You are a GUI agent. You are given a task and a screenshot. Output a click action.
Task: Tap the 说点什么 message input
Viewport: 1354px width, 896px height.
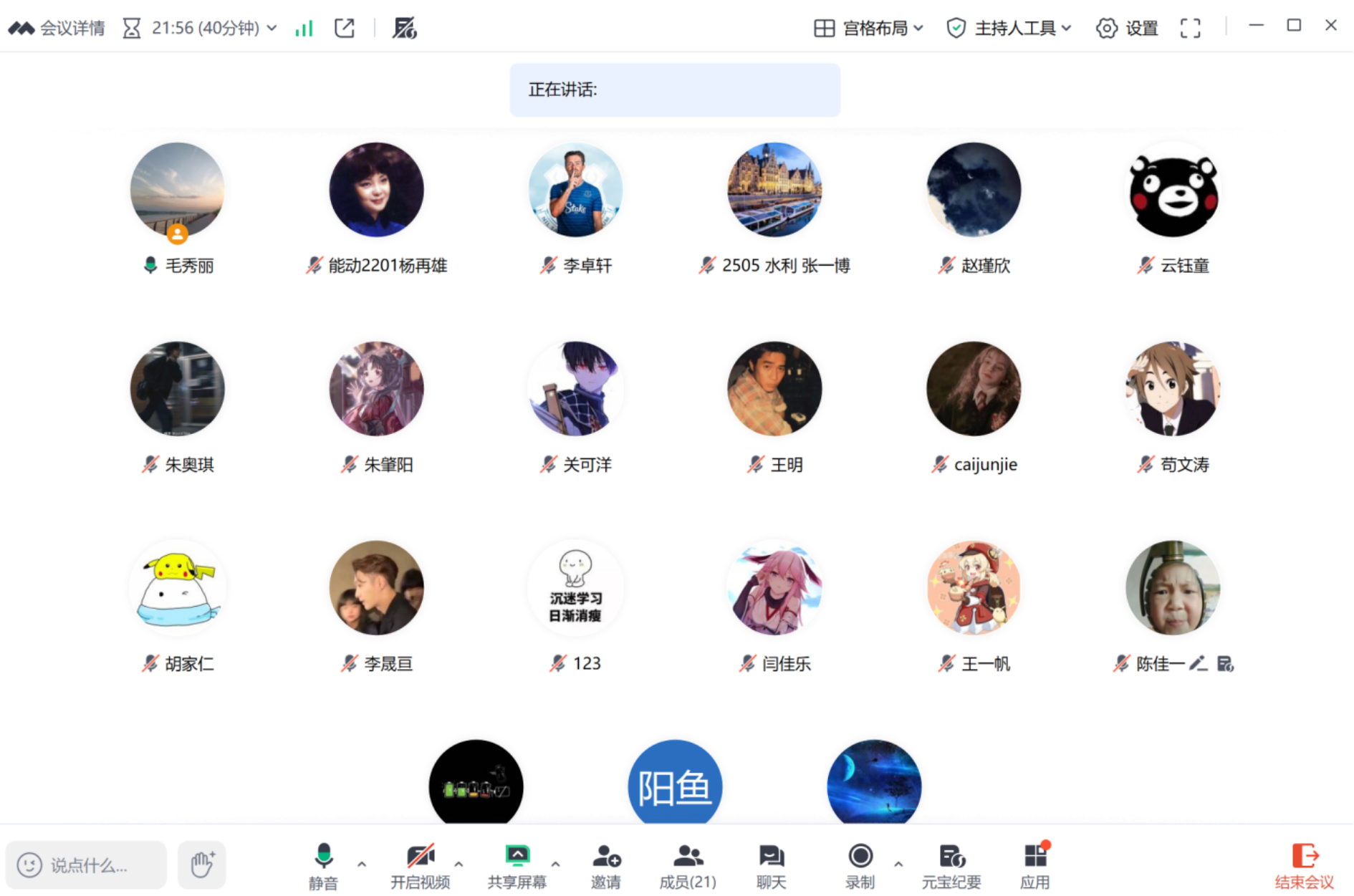[x=87, y=865]
